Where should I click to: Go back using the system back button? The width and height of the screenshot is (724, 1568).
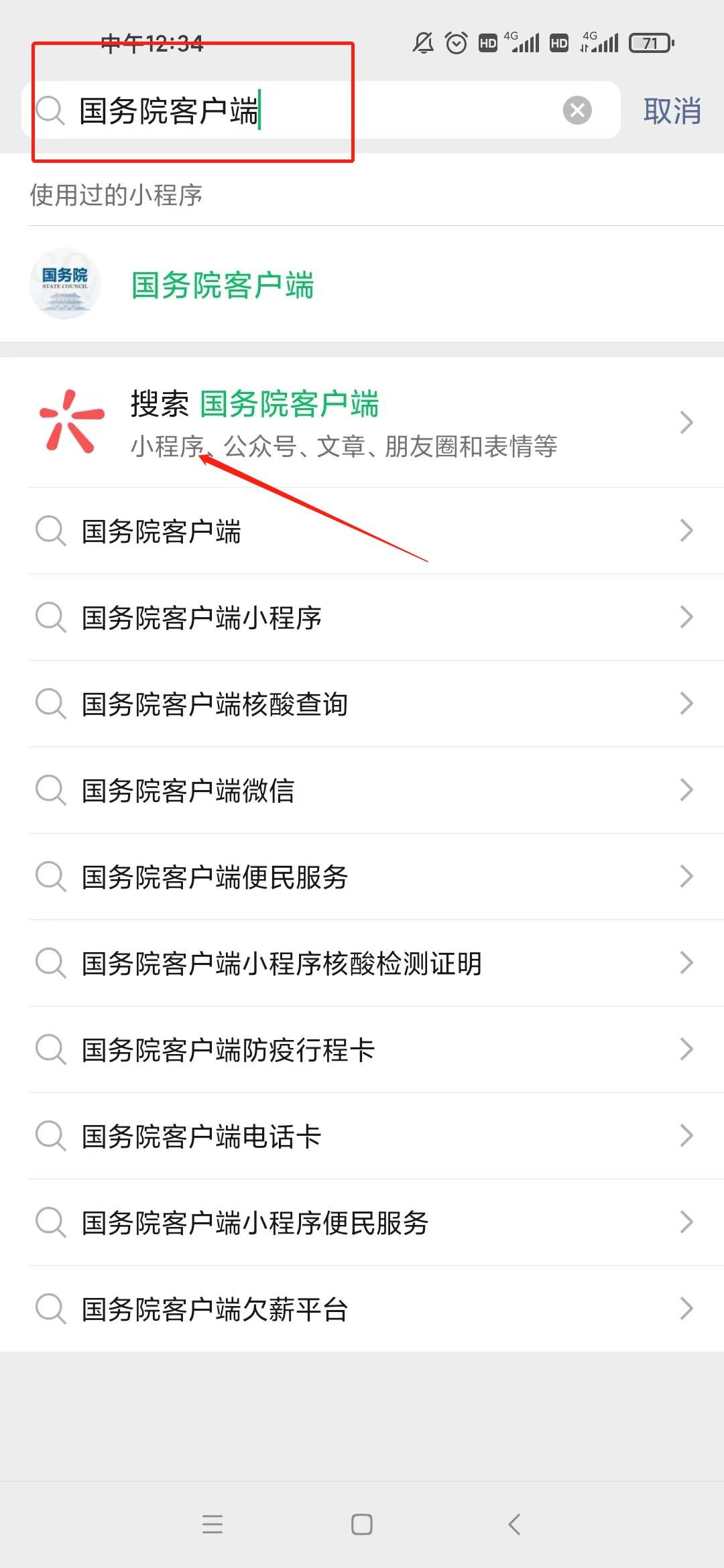[x=514, y=1524]
